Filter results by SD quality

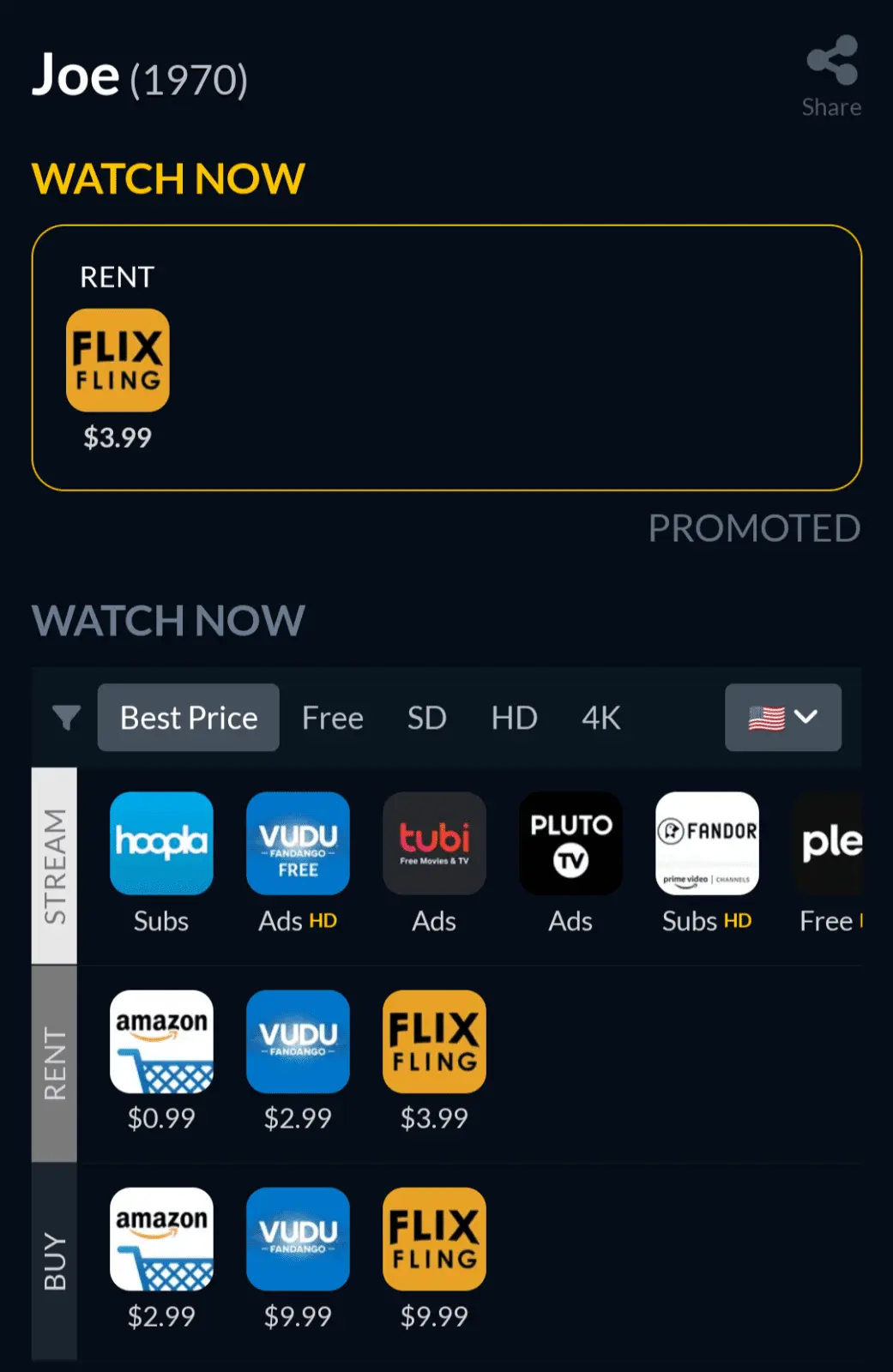(x=426, y=718)
